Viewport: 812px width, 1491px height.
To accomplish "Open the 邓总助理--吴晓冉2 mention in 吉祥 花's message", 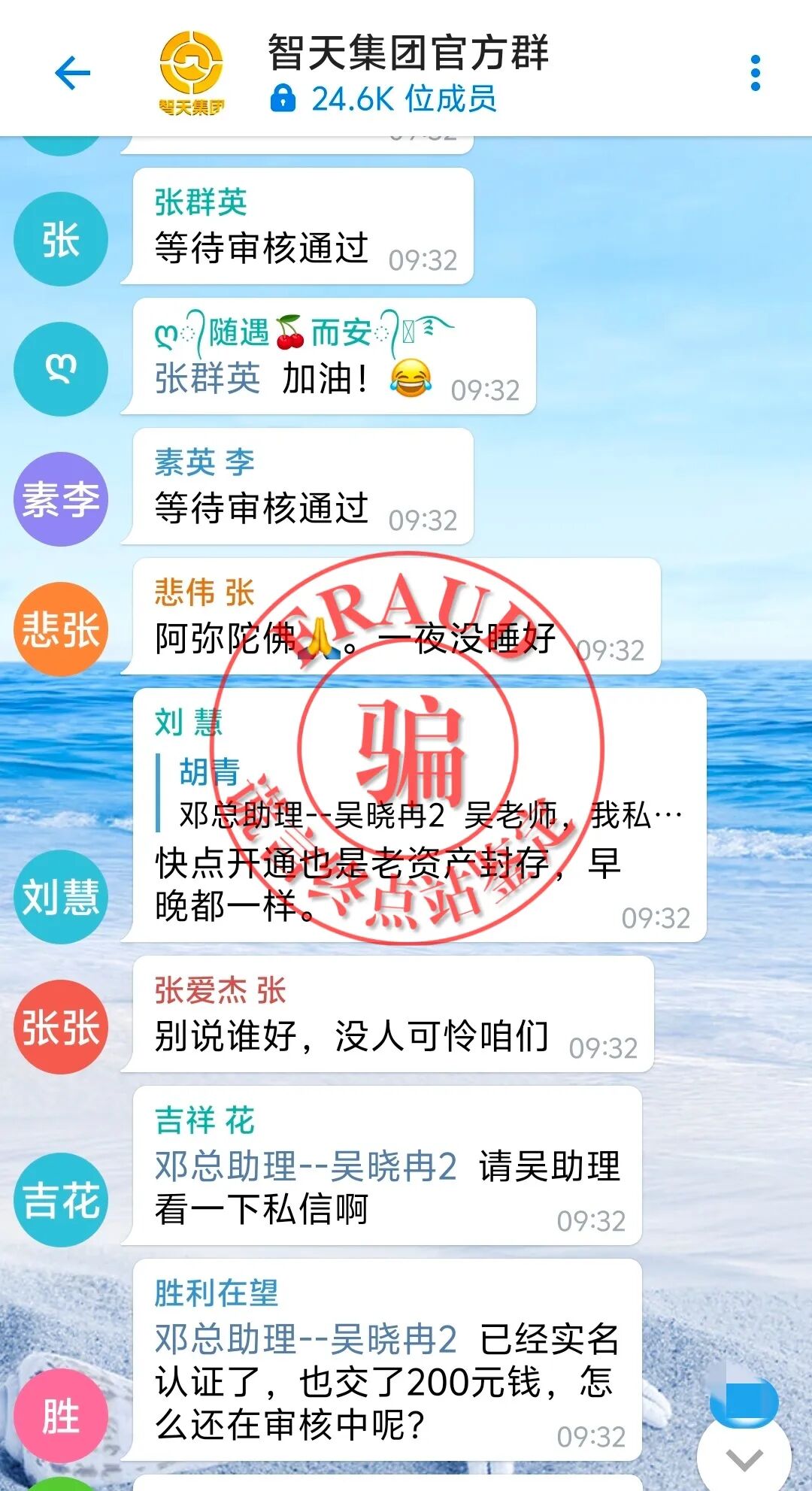I will click(305, 1166).
